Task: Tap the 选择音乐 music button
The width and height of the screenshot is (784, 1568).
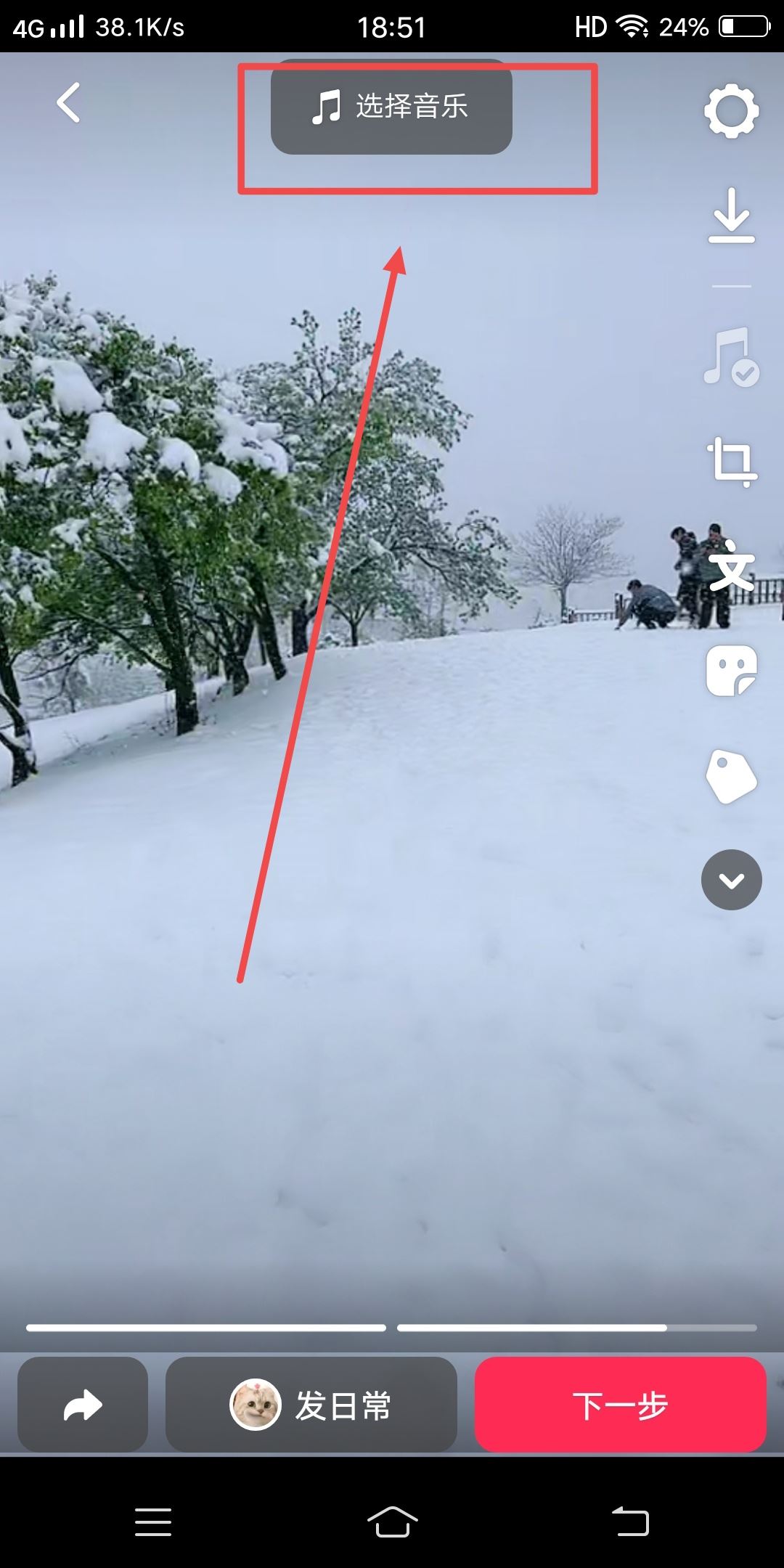Action: [391, 107]
